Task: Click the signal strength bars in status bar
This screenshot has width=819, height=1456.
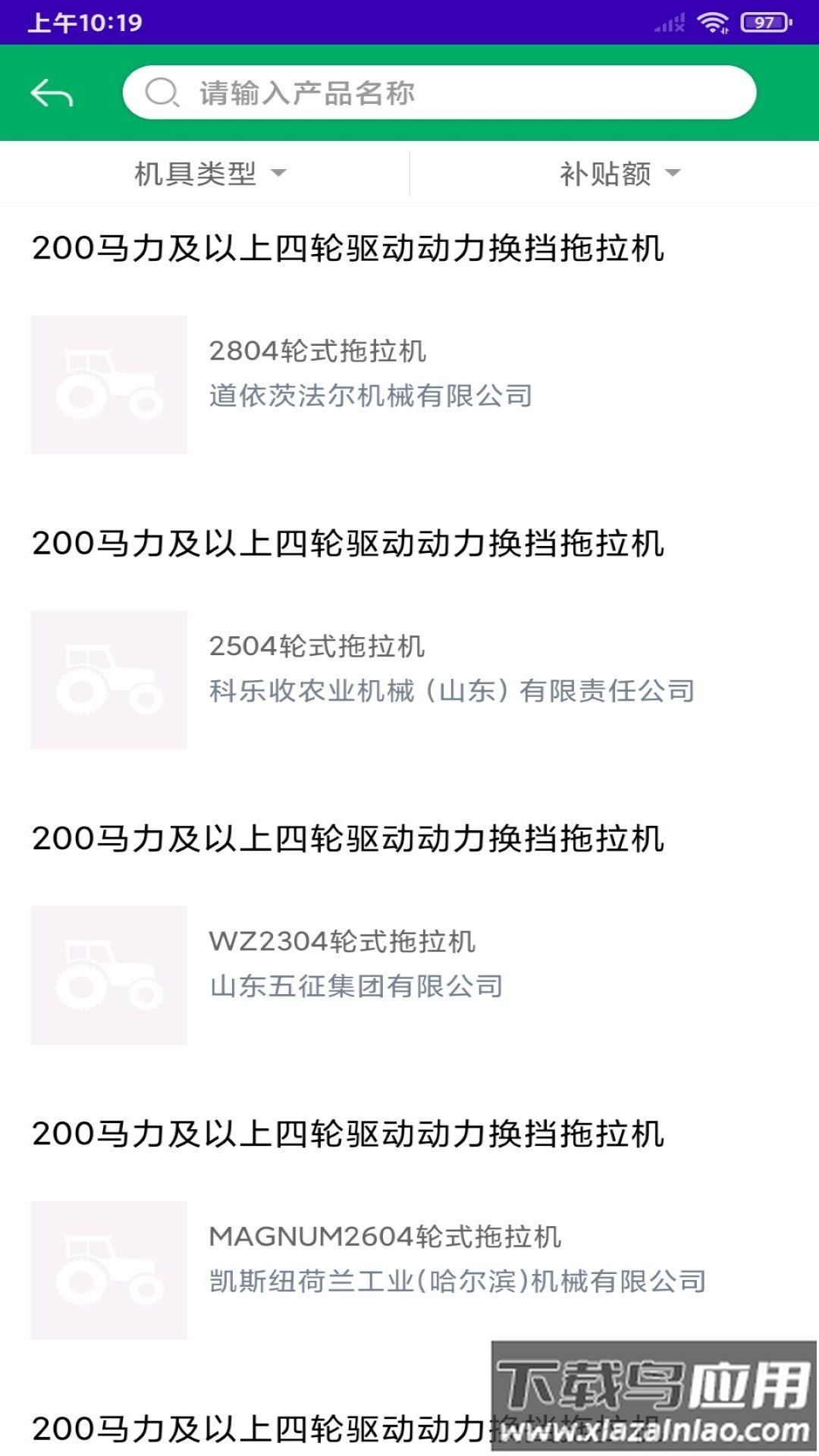Action: pyautogui.click(x=667, y=21)
